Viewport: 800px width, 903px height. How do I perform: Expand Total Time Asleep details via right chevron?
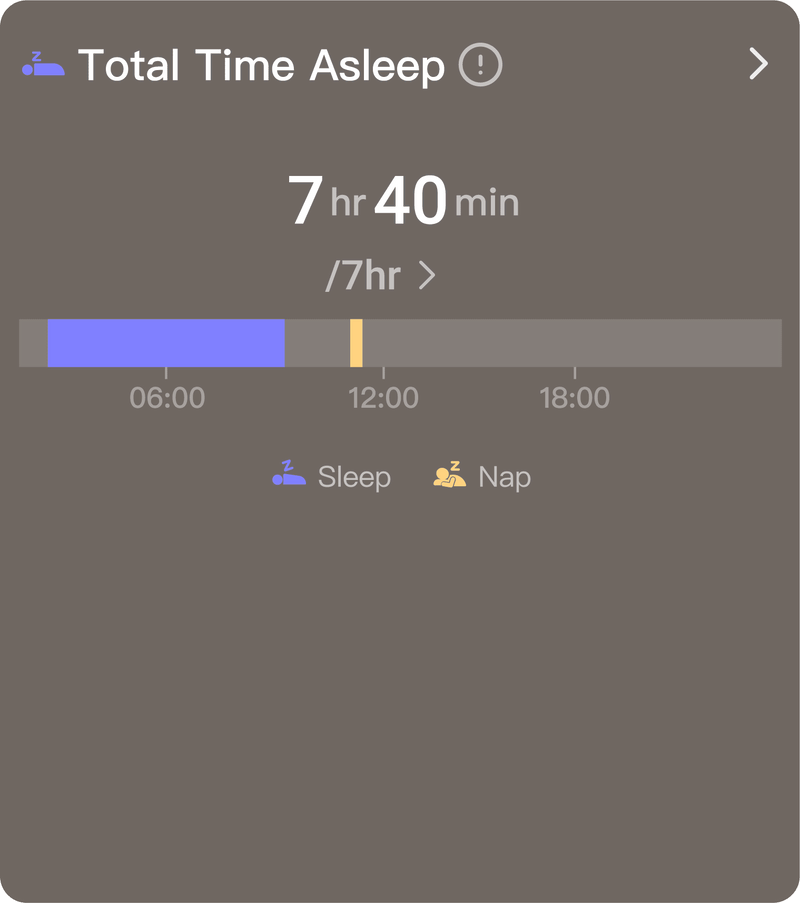click(x=758, y=64)
